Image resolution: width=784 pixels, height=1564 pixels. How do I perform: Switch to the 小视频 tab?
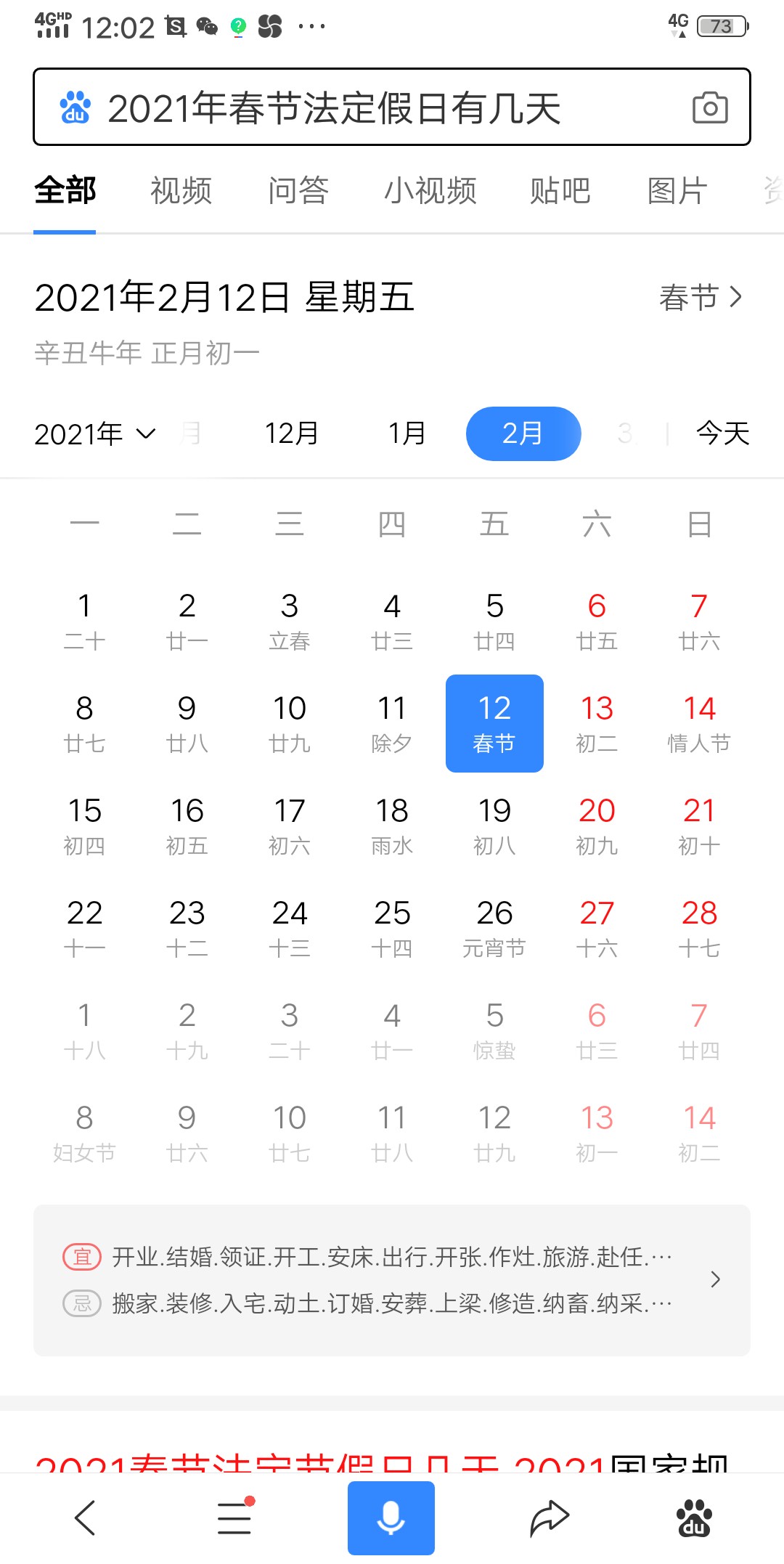(x=430, y=191)
